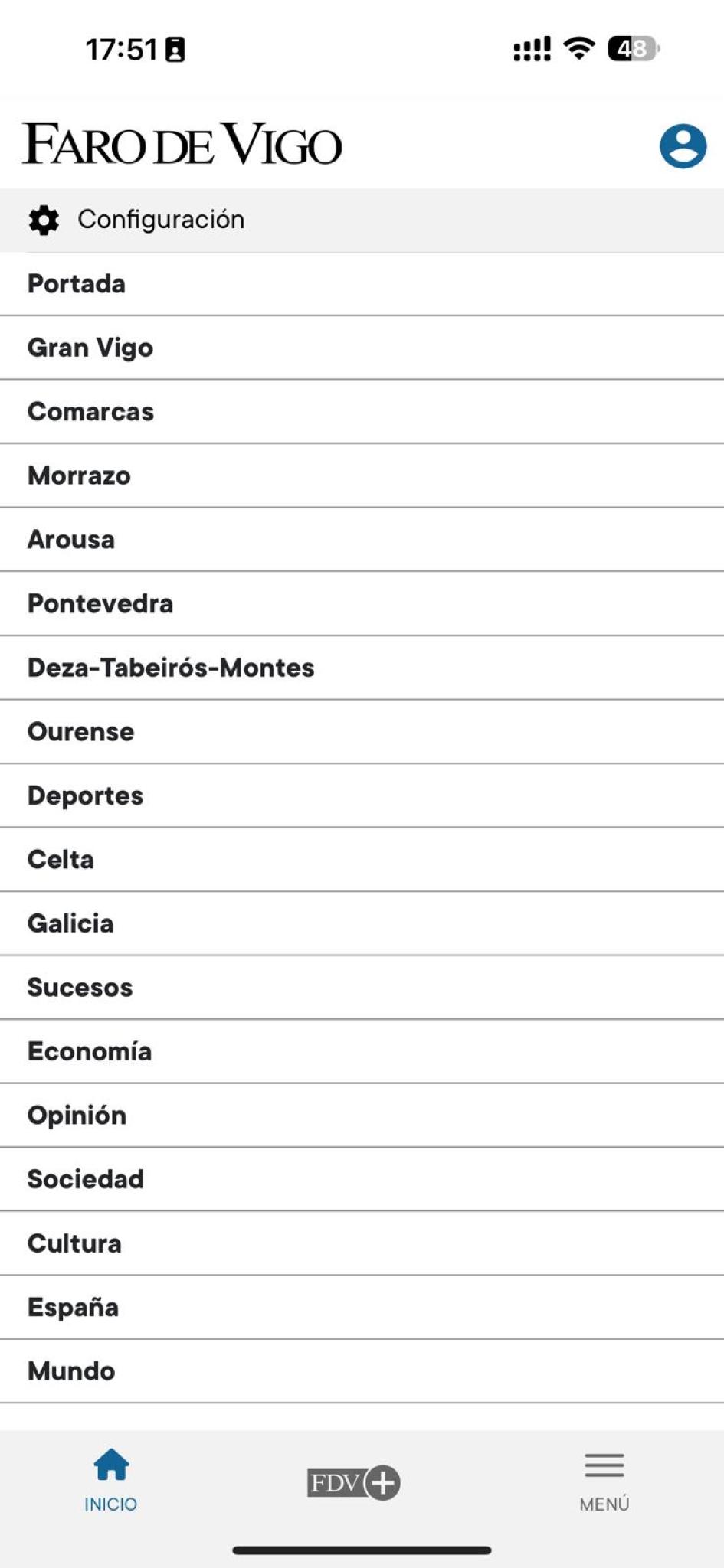Screen dimensions: 724x1568
Task: Select the Cultura section
Action: tap(362, 1243)
